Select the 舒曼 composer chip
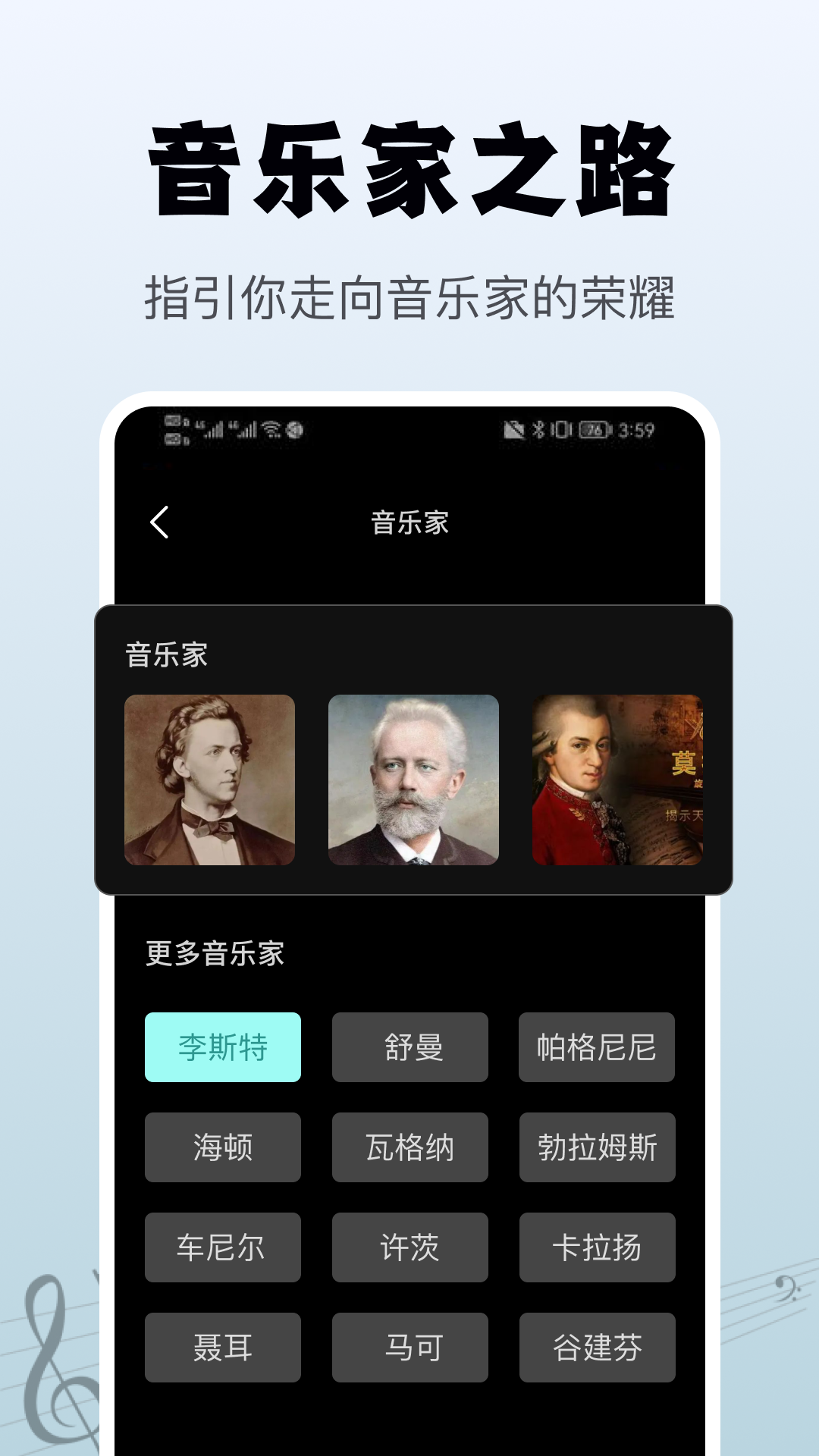Viewport: 819px width, 1456px height. coord(409,1047)
